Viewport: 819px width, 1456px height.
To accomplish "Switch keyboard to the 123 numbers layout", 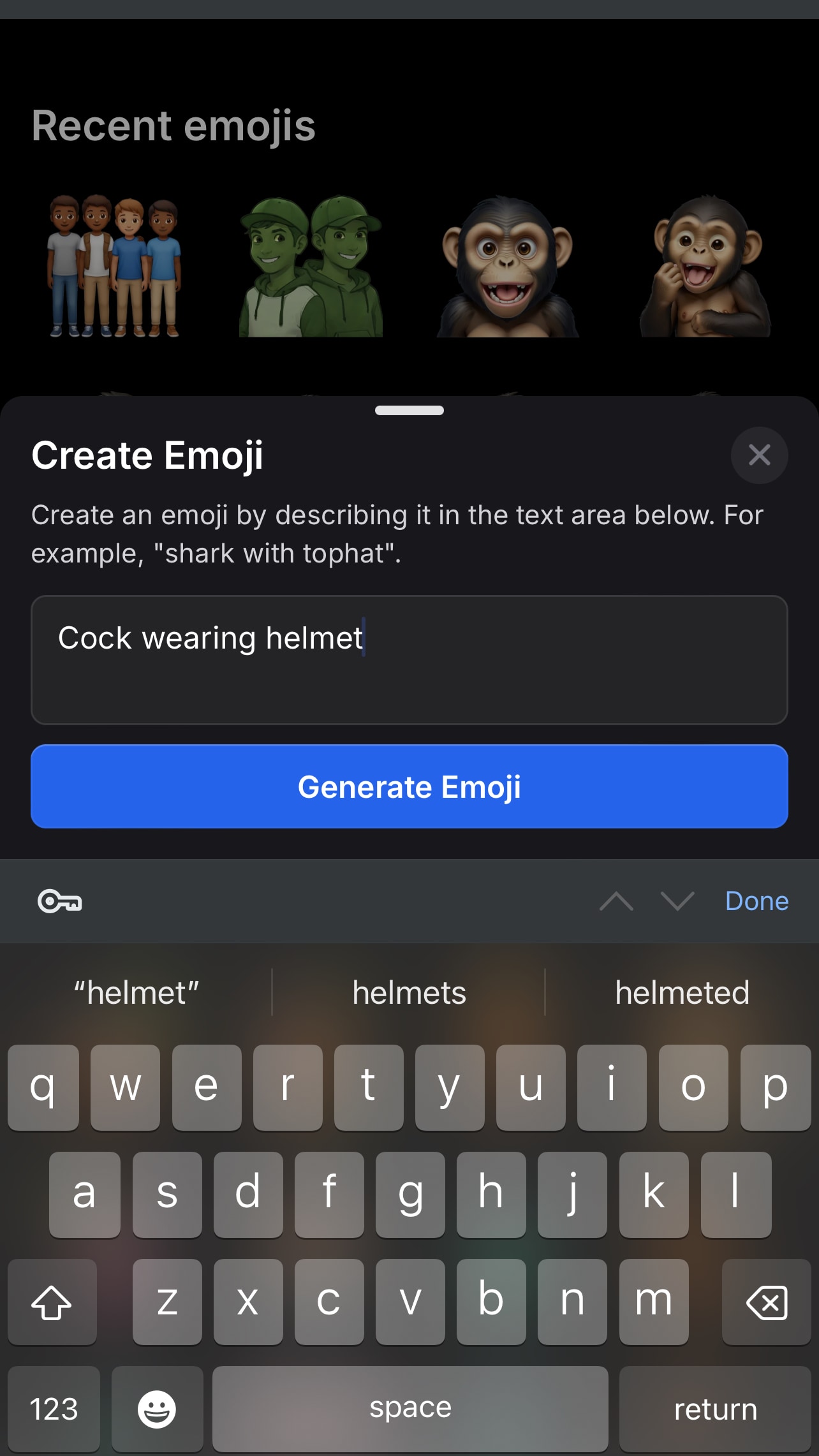I will 54,1409.
